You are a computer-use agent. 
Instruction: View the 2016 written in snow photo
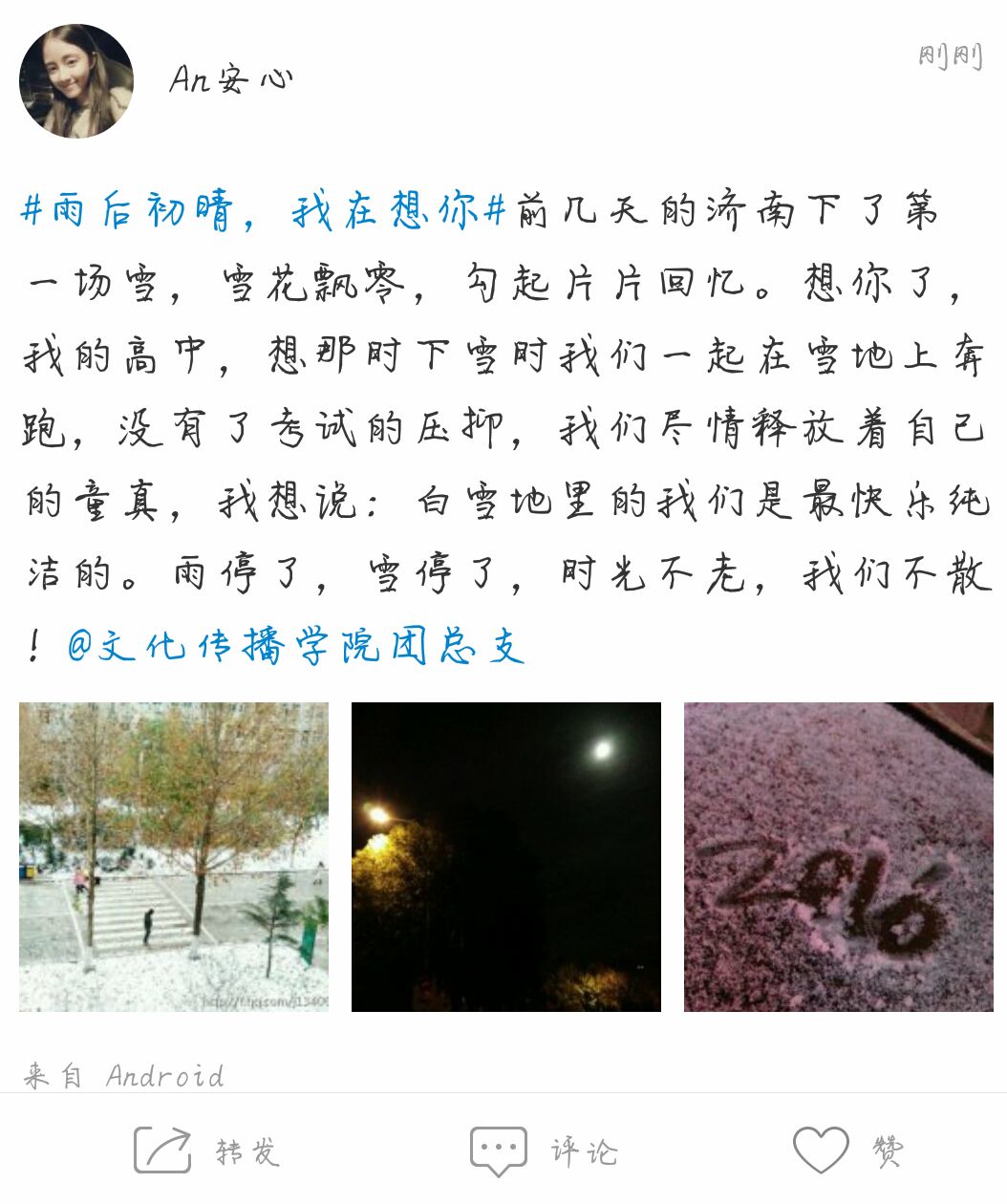coord(838,857)
